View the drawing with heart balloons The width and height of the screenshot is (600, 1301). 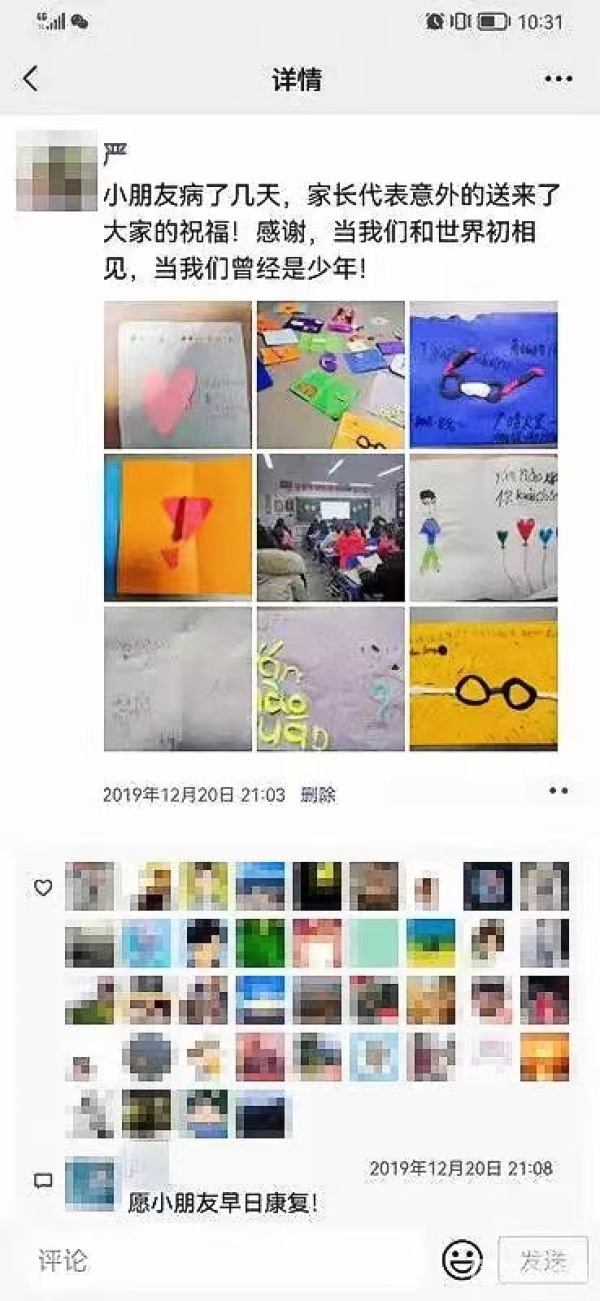pyautogui.click(x=483, y=527)
